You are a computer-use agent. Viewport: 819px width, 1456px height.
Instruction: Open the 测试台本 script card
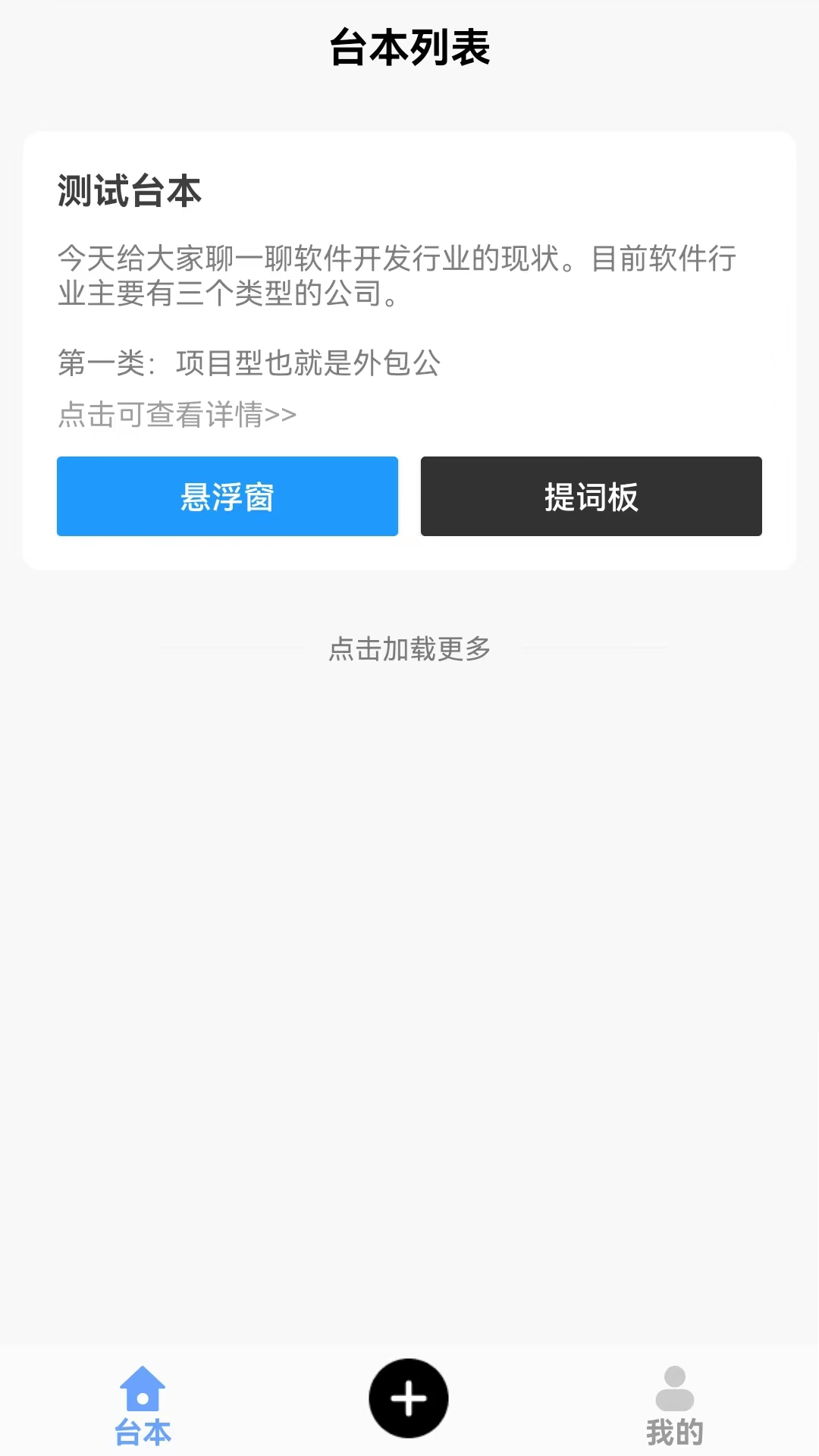click(409, 303)
